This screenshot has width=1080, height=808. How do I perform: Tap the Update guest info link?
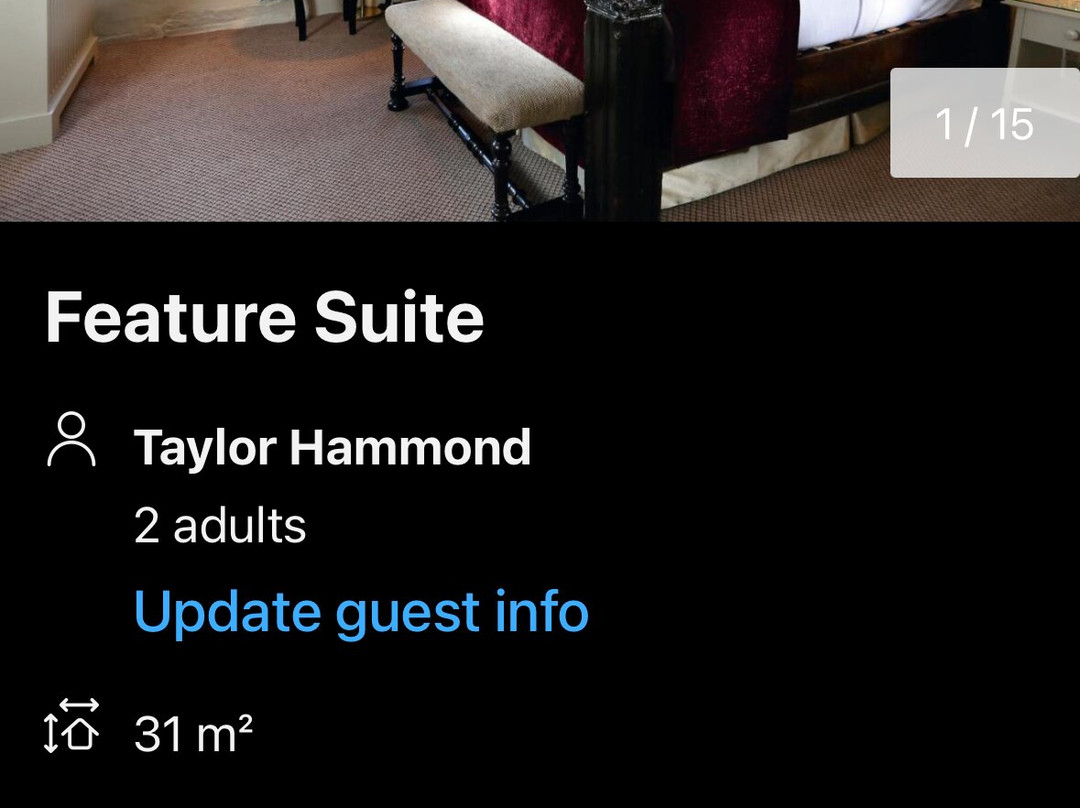(x=361, y=611)
